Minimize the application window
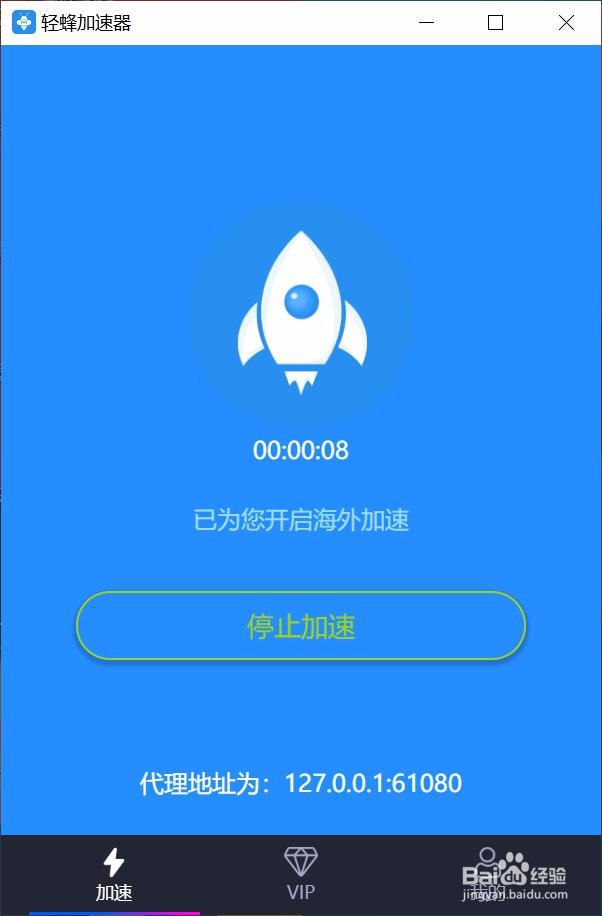This screenshot has height=916, width=602. (x=425, y=22)
